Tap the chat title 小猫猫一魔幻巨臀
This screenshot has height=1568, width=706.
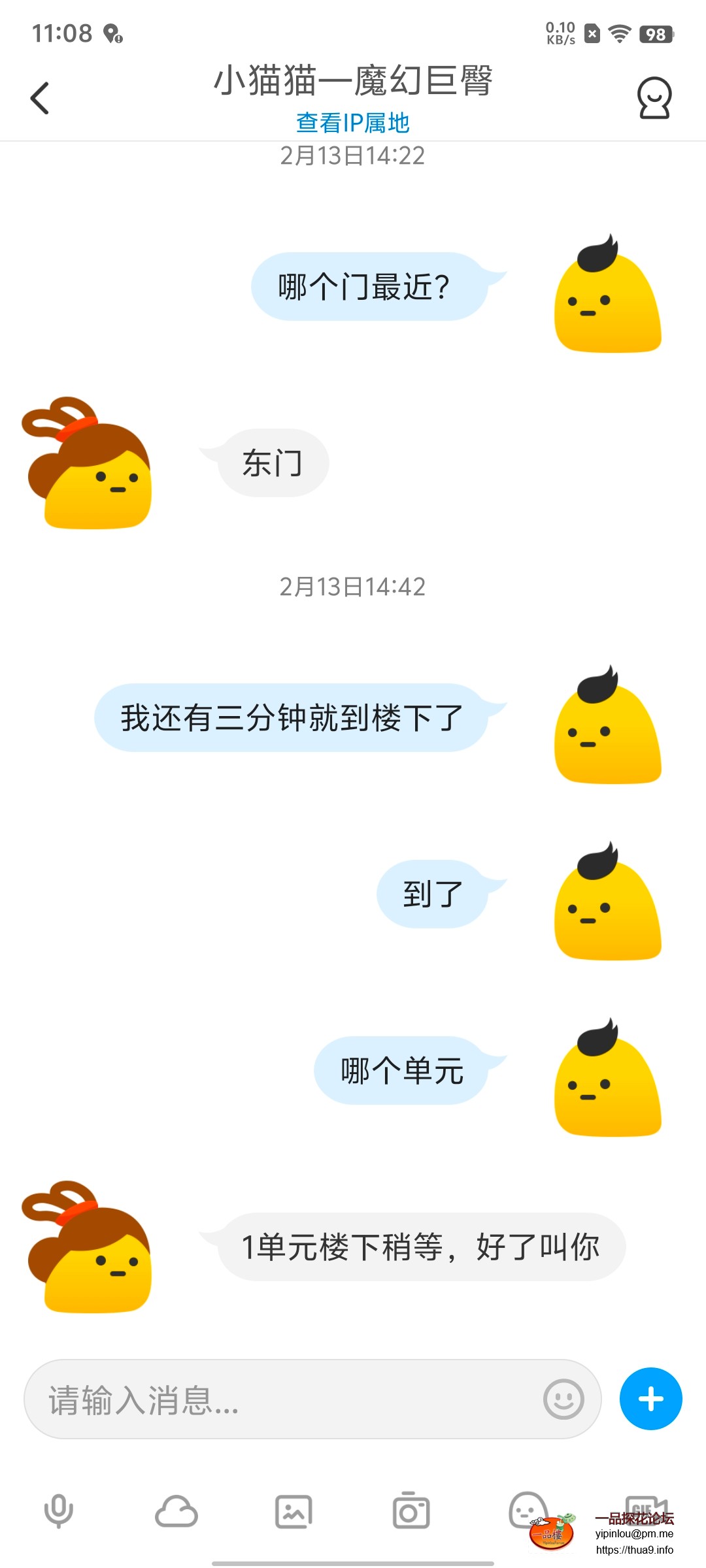point(353,81)
